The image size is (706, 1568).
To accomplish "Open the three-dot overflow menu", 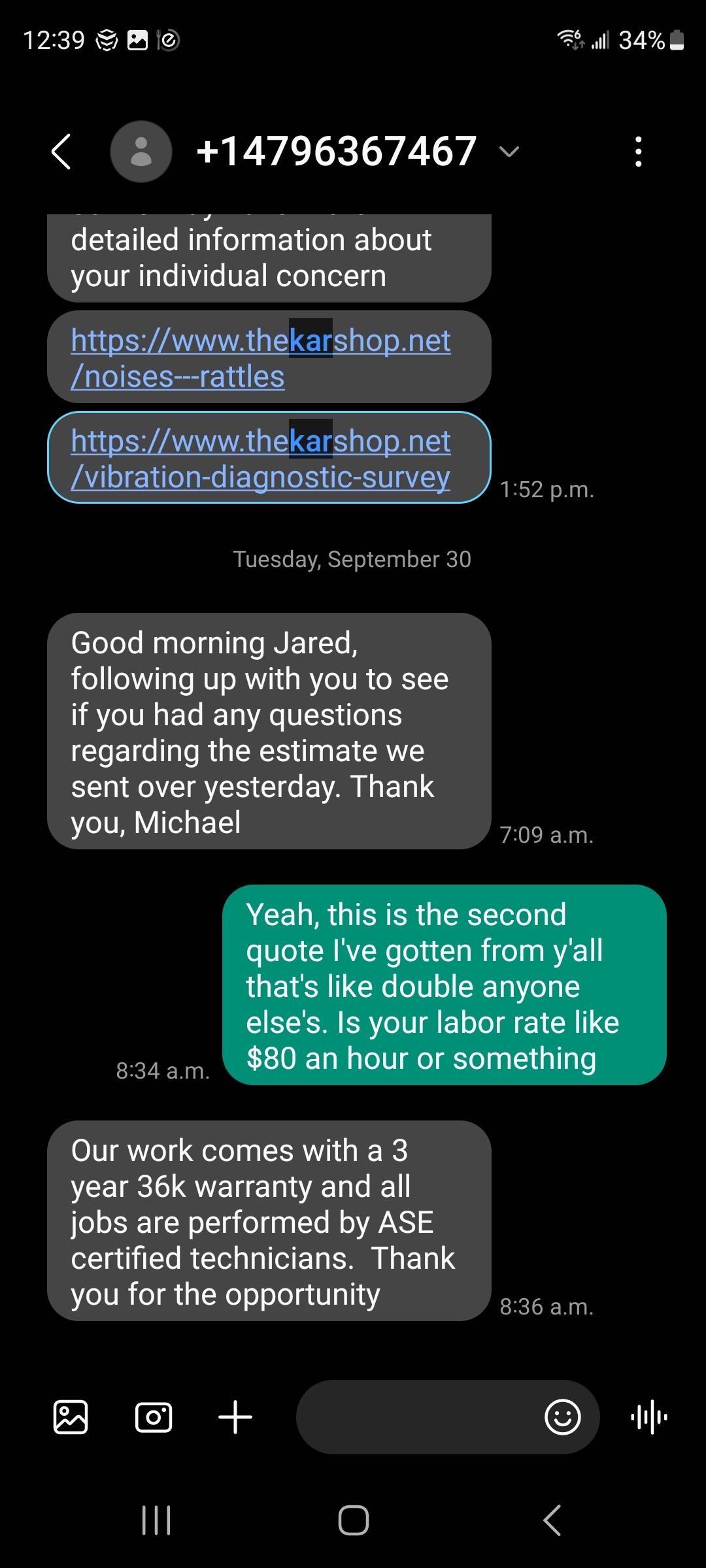I will tap(638, 152).
